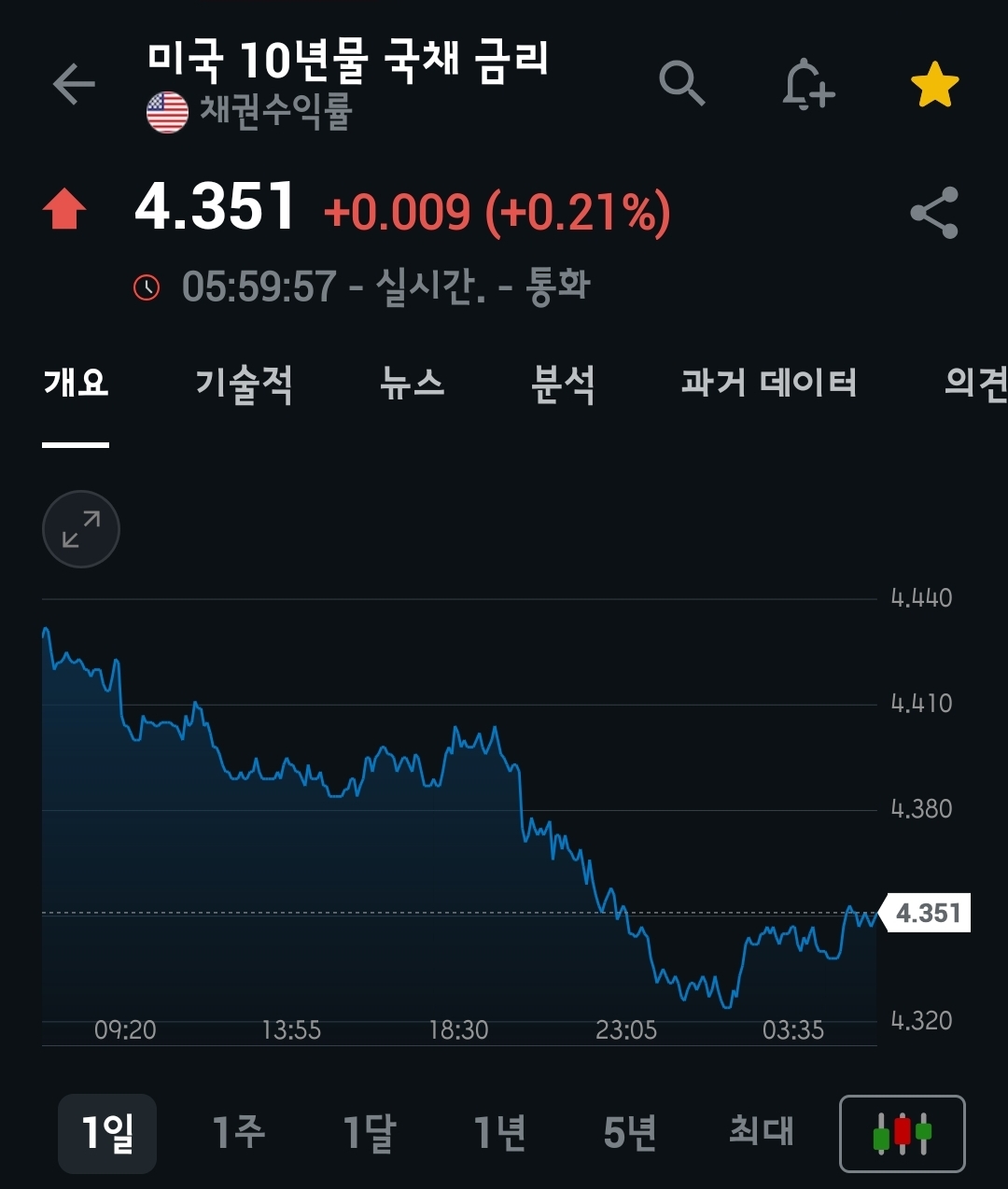Choose the 1일 chart range
This screenshot has height=1189, width=1008.
point(107,1133)
